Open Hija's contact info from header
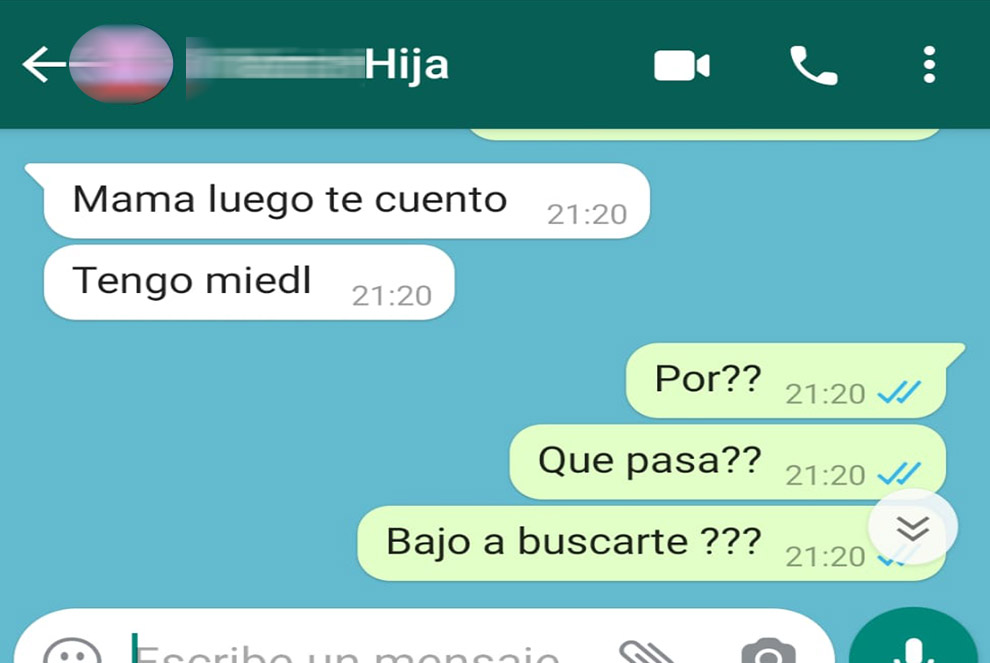The height and width of the screenshot is (663, 990). [405, 66]
